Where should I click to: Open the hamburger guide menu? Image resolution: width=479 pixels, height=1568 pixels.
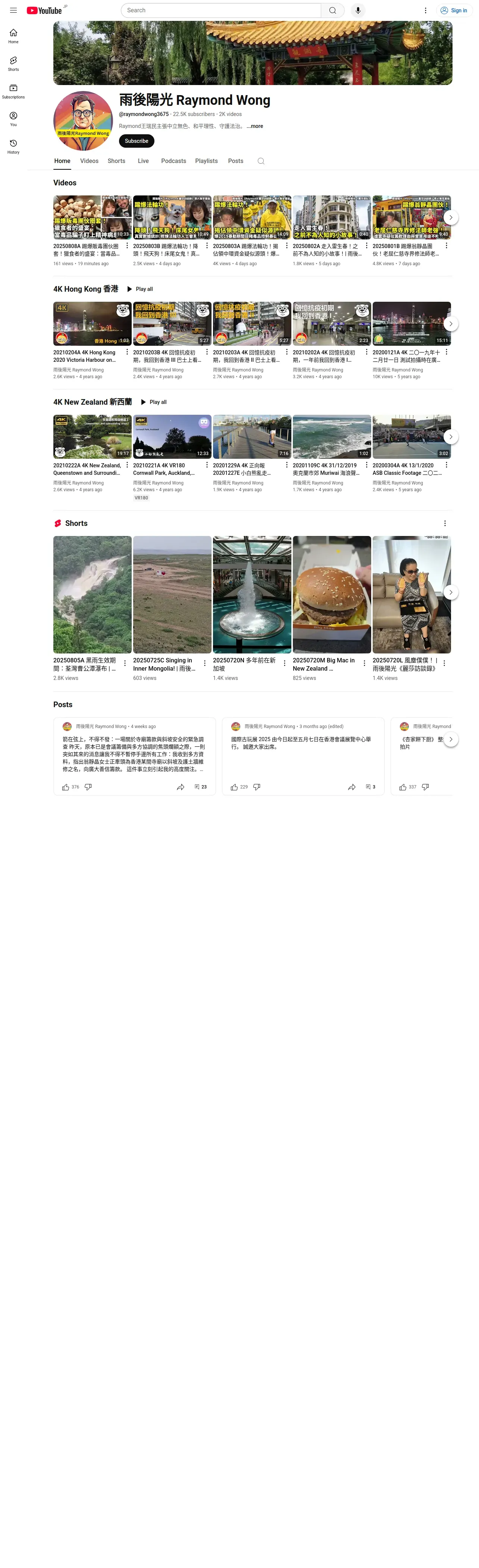pos(13,10)
